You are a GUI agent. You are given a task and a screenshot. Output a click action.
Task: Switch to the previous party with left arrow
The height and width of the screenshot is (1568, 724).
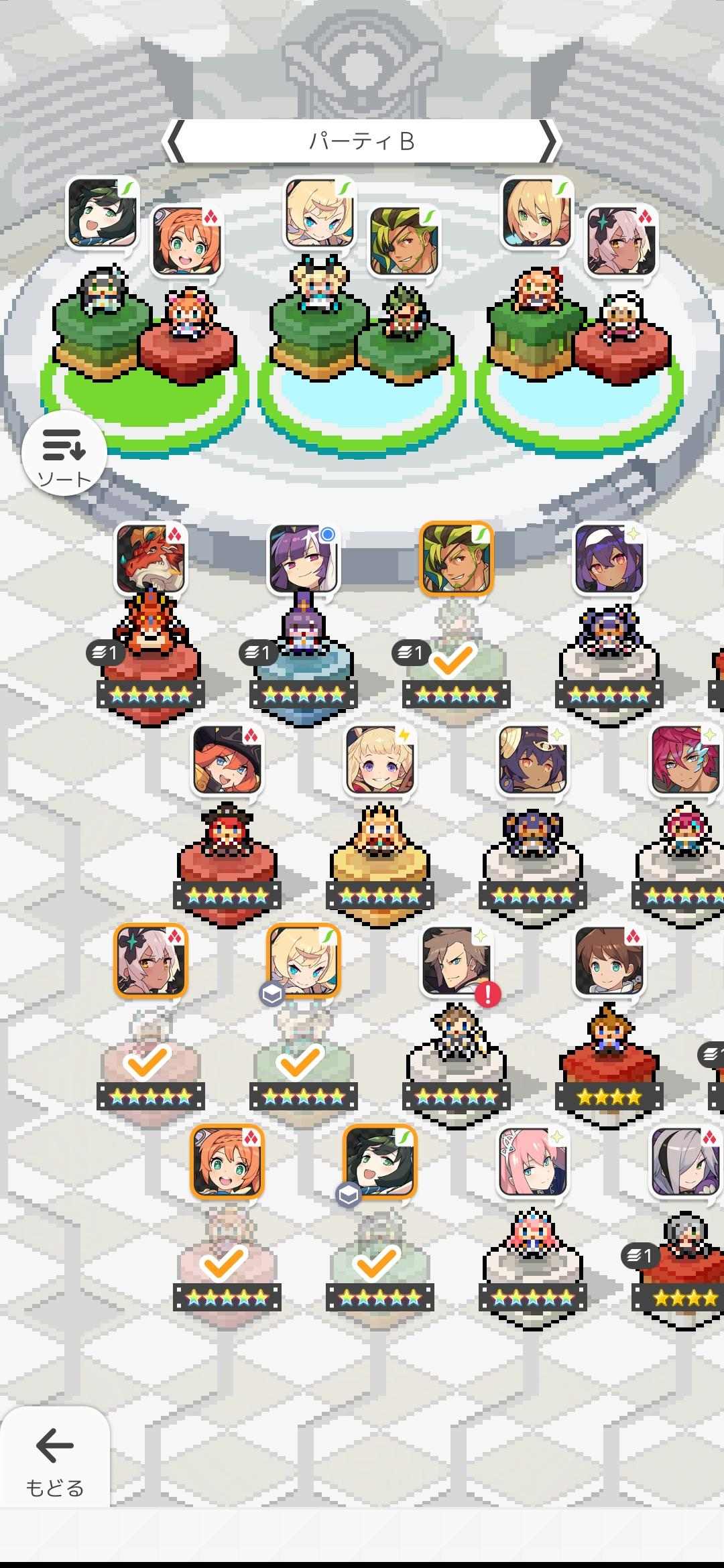[x=176, y=141]
